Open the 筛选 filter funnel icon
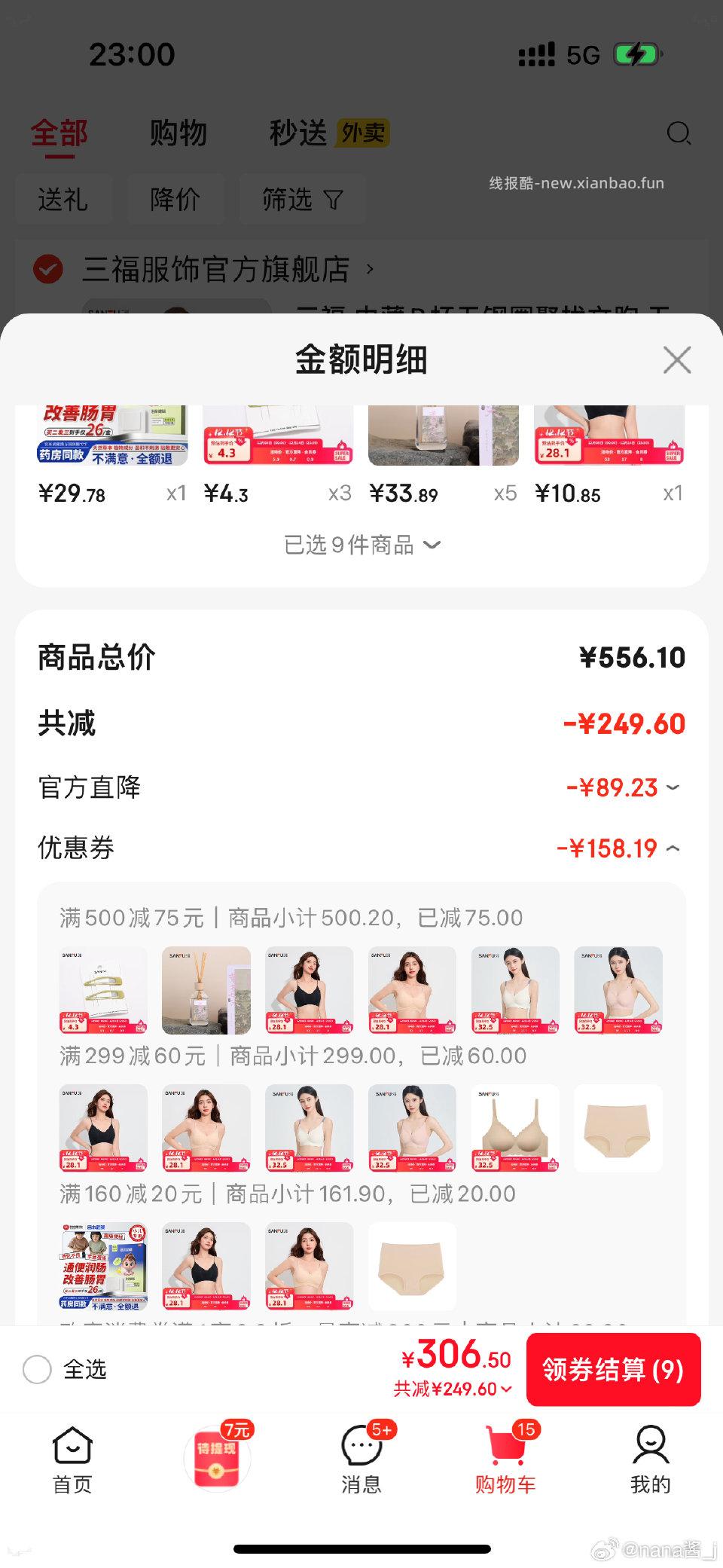723x1568 pixels. 301,200
